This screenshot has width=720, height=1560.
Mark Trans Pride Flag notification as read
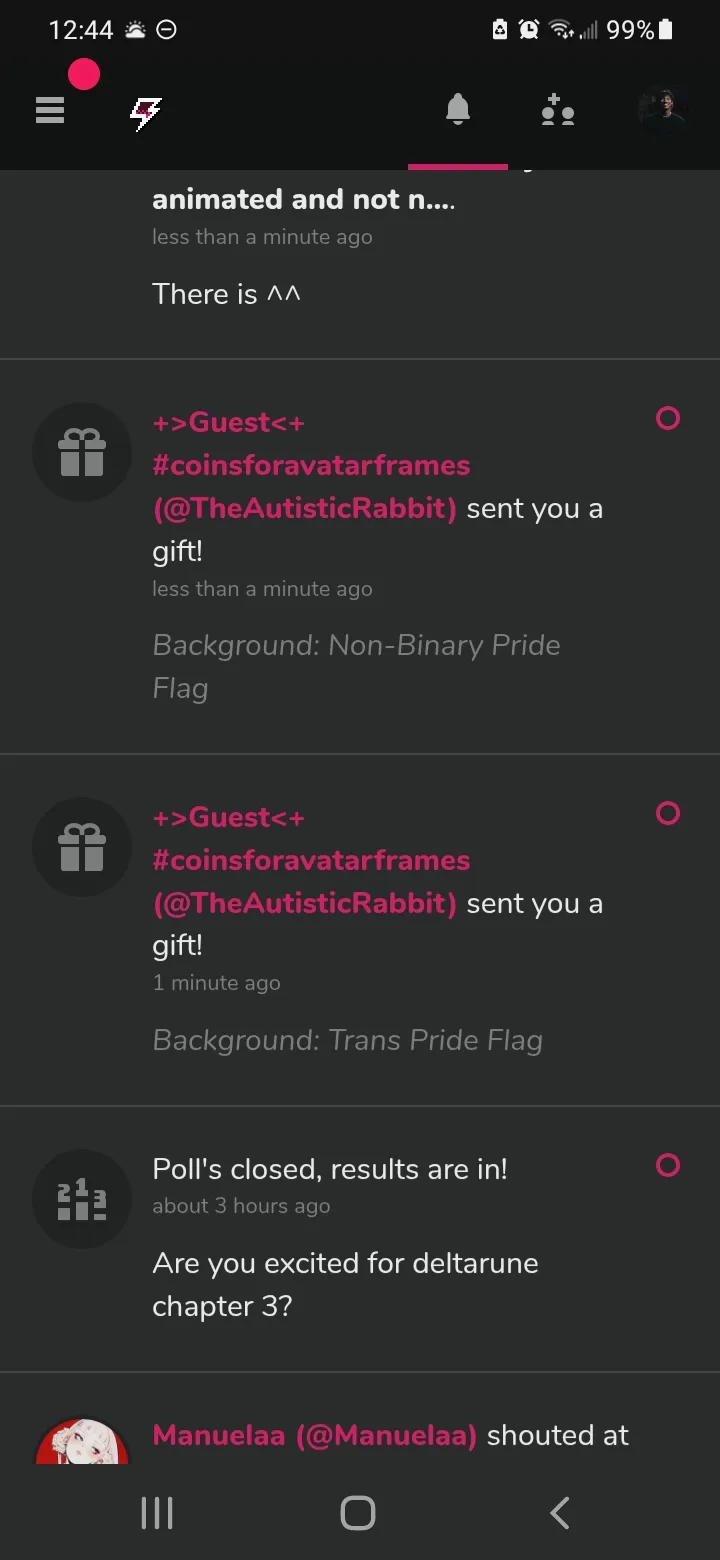point(668,813)
